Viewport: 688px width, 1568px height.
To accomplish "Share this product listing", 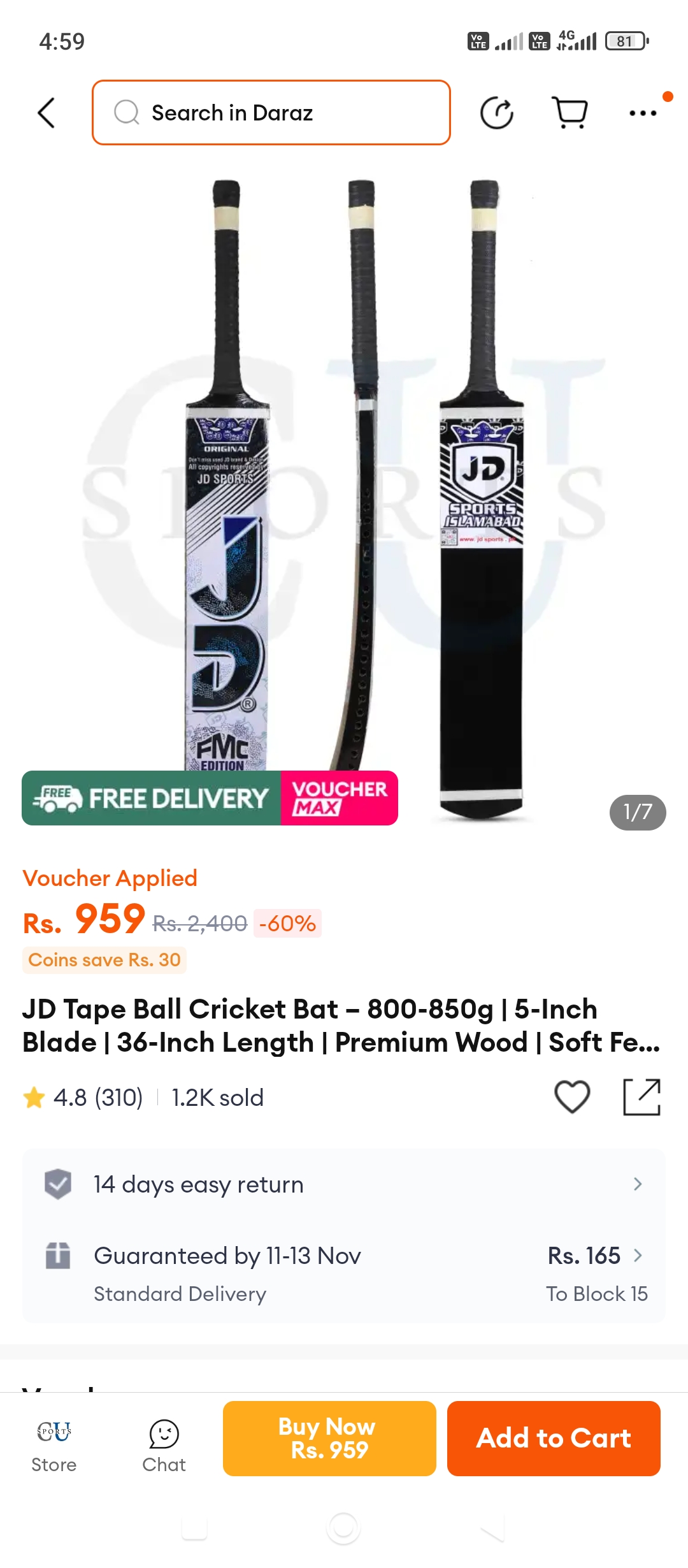I will [641, 1097].
